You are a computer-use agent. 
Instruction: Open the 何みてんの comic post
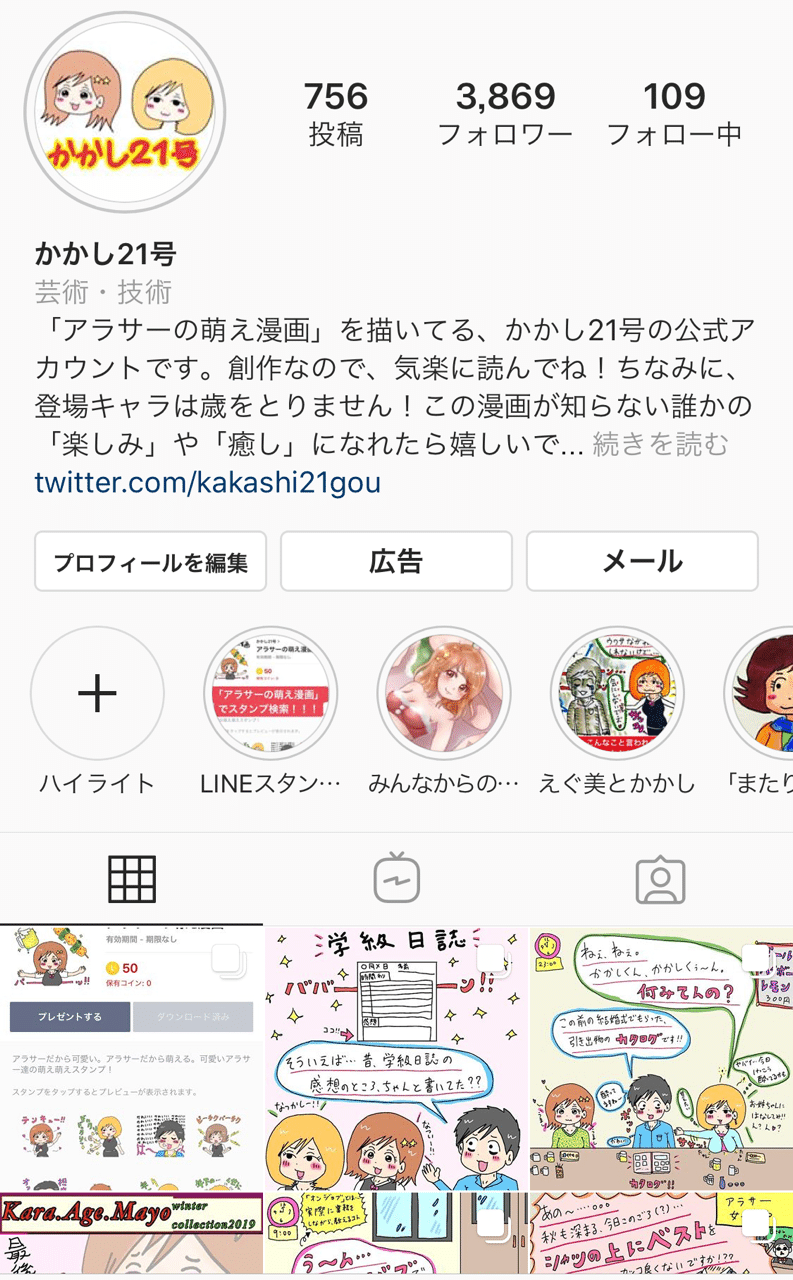point(661,1058)
